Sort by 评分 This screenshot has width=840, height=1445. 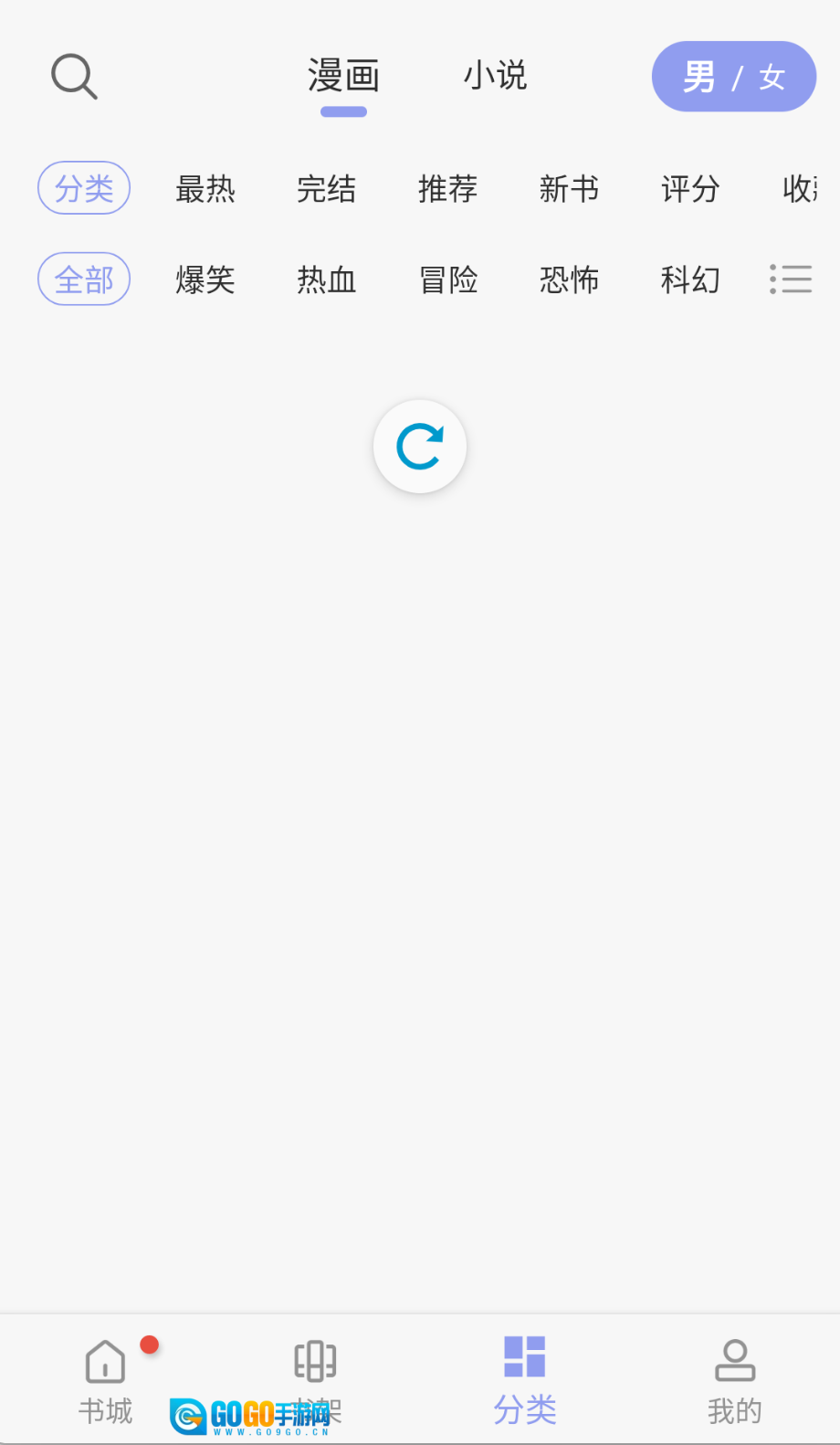pyautogui.click(x=690, y=189)
